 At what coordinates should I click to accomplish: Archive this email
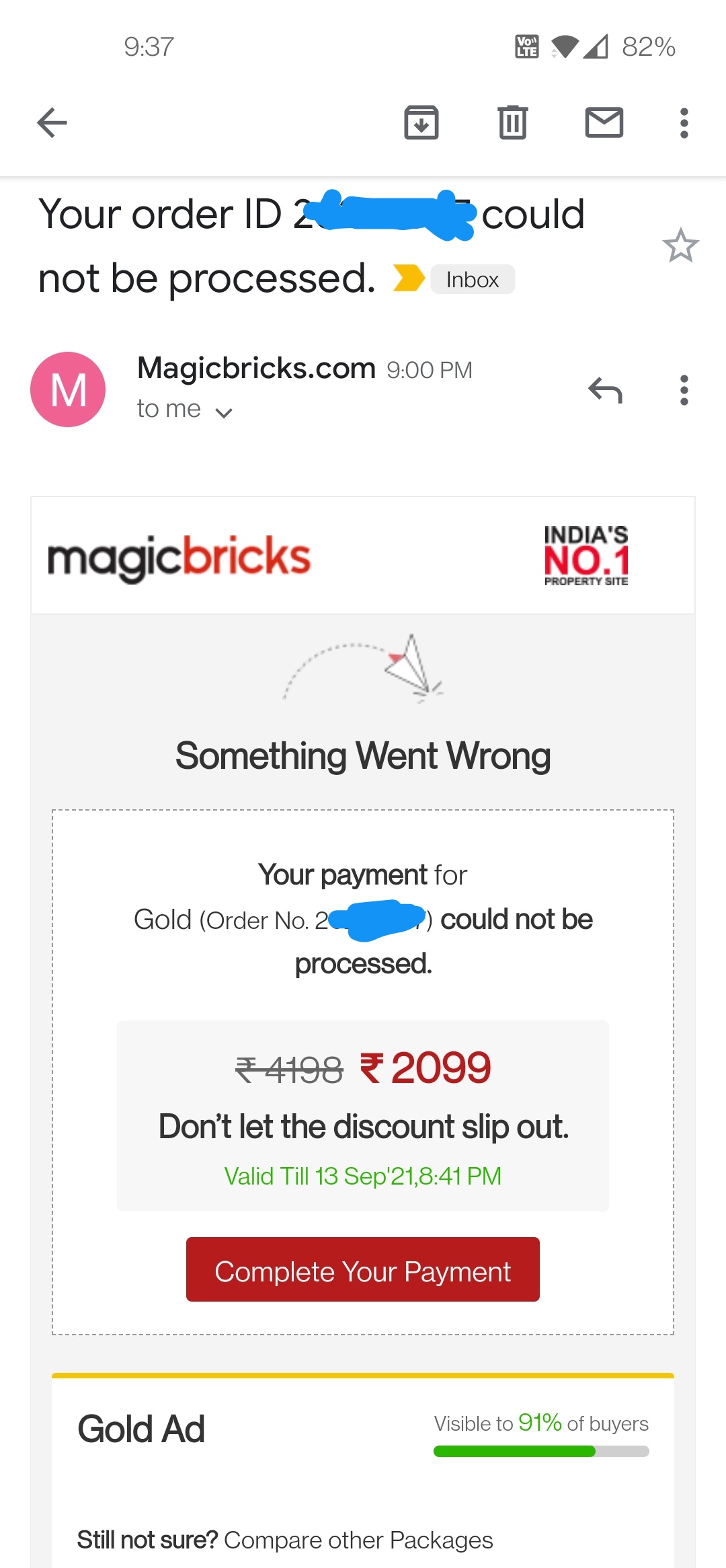(x=421, y=122)
